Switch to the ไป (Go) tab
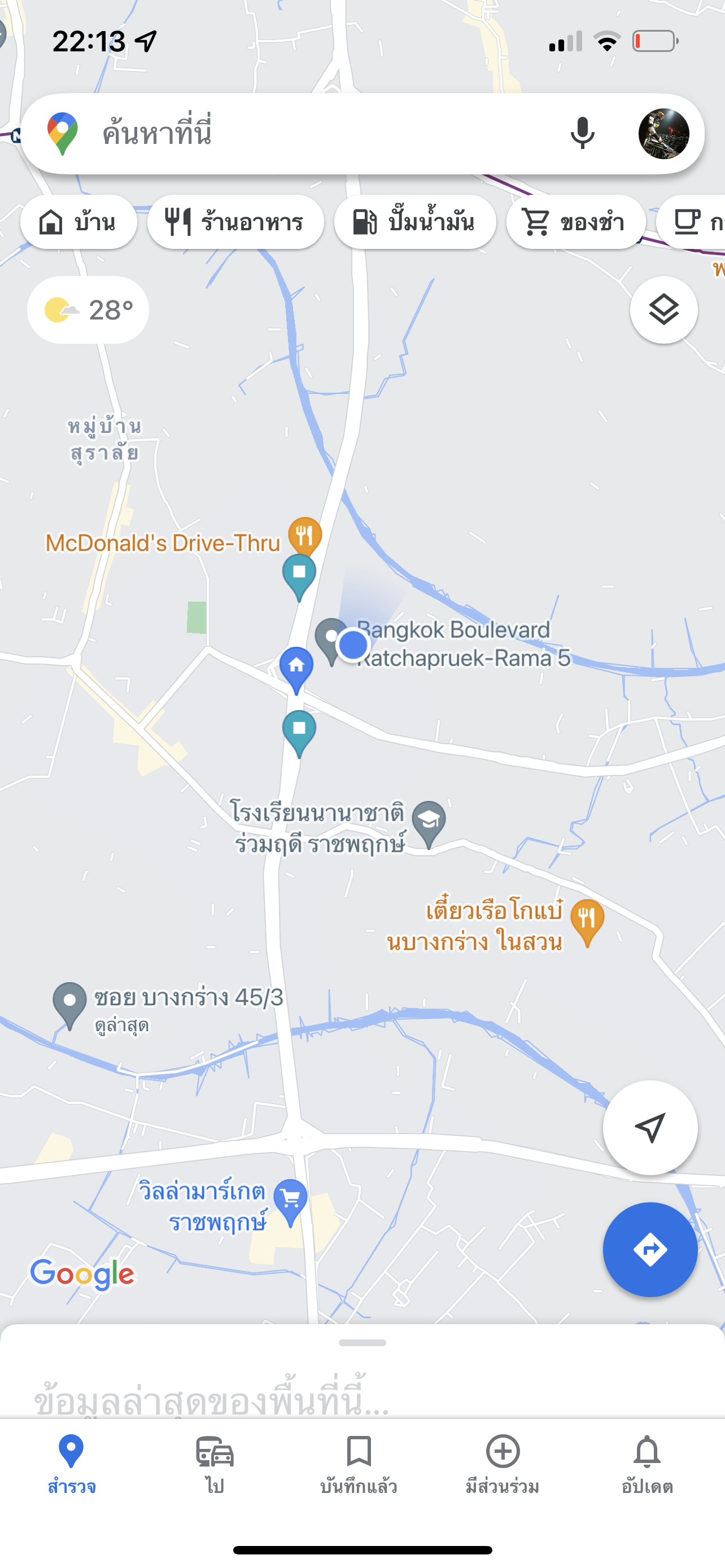The height and width of the screenshot is (1568, 725). click(215, 1464)
